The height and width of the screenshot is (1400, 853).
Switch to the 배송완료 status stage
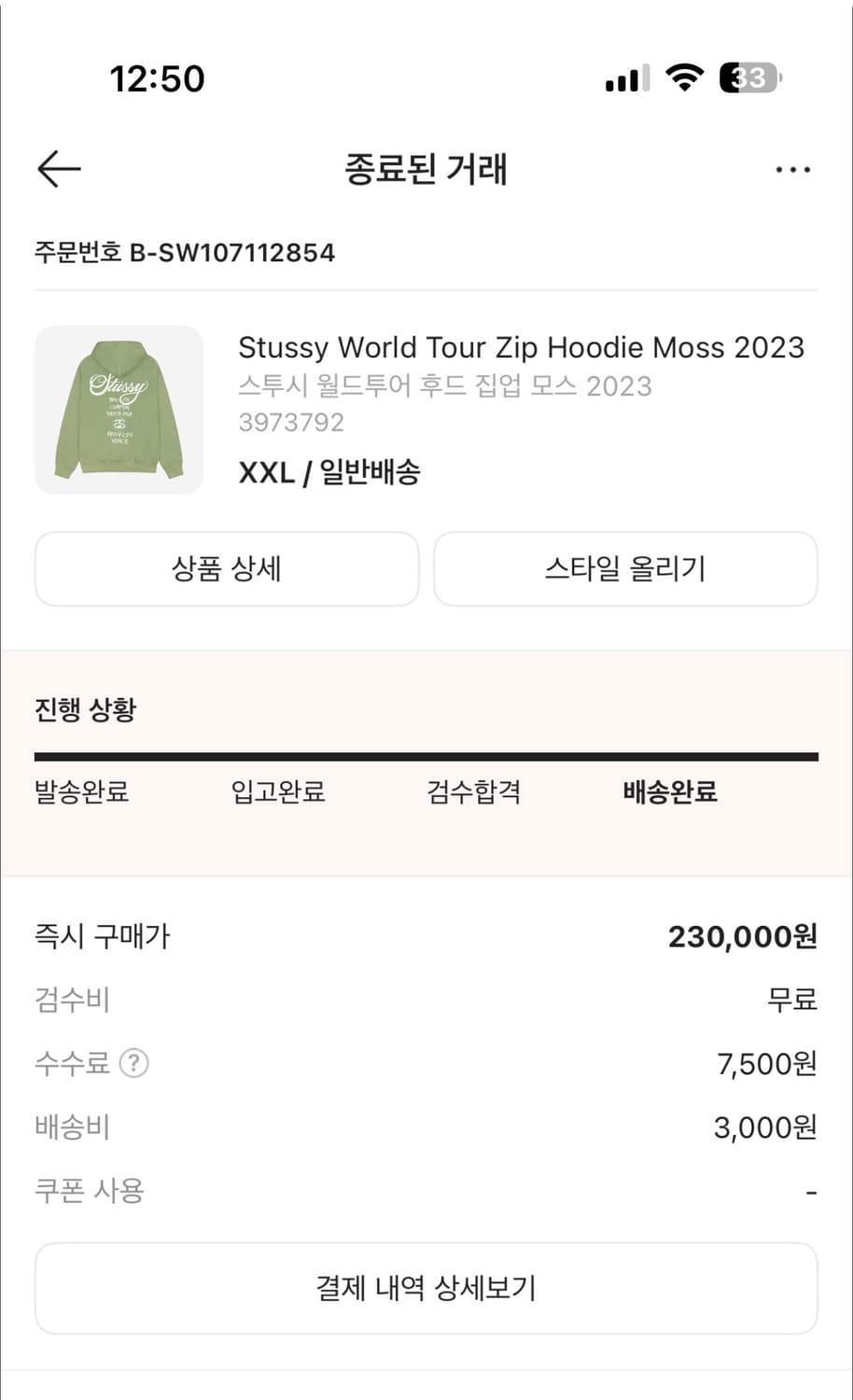click(669, 792)
